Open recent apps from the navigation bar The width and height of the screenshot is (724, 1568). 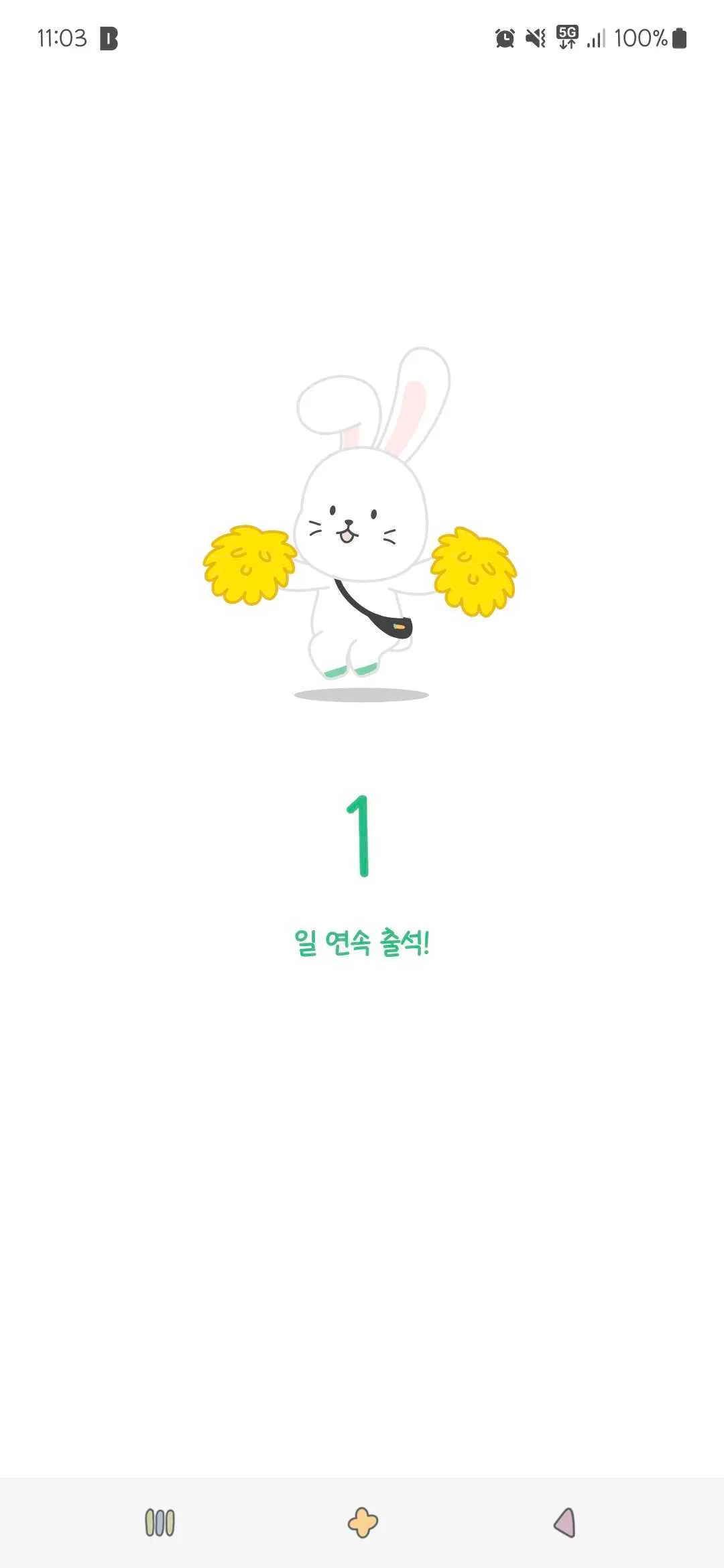[x=160, y=1522]
